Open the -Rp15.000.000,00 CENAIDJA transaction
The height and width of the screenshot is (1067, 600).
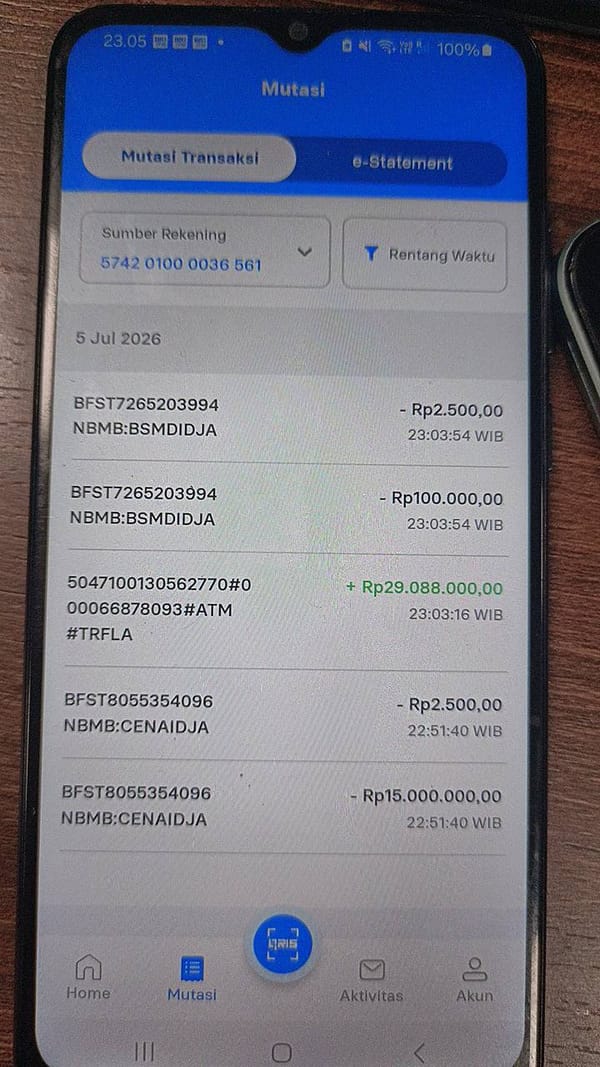(282, 807)
